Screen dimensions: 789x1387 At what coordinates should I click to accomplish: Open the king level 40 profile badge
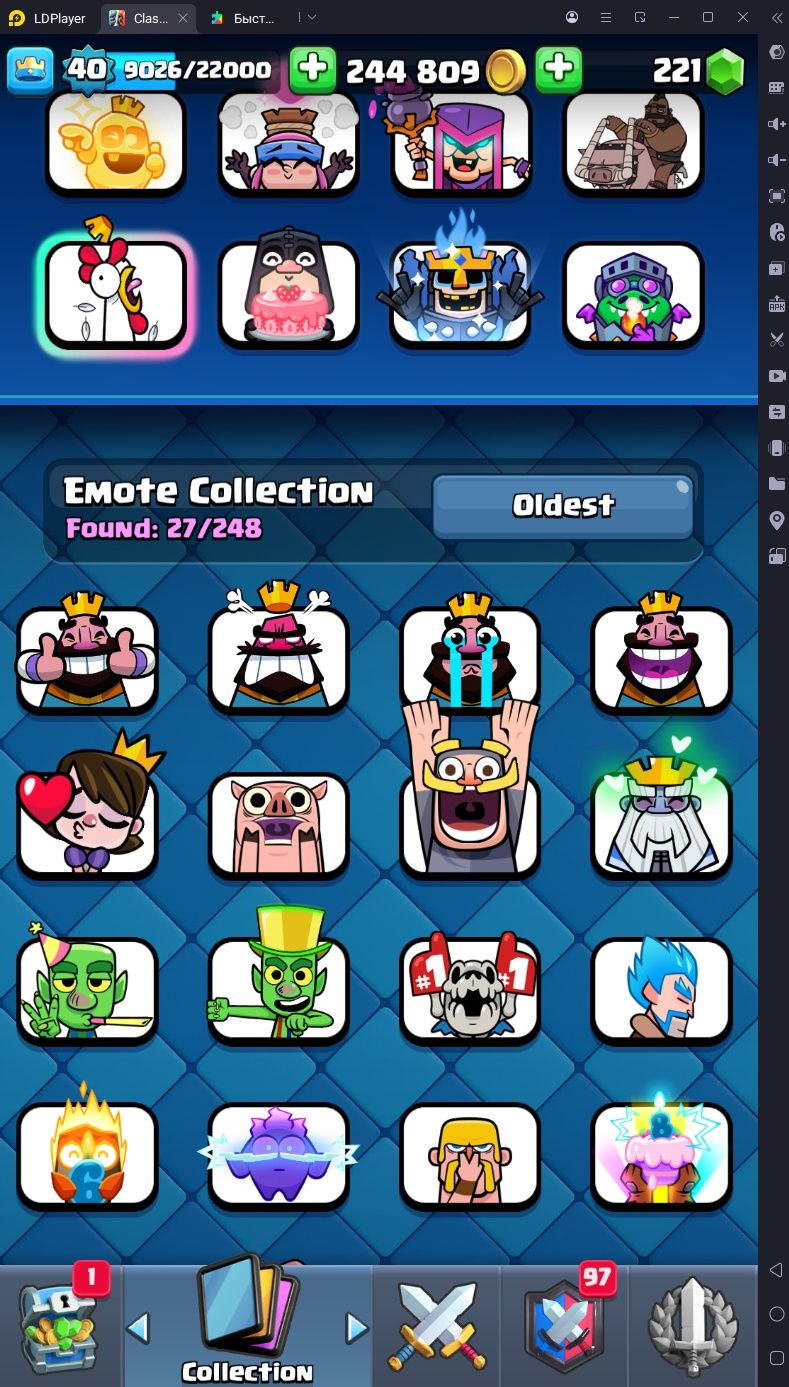tap(87, 69)
